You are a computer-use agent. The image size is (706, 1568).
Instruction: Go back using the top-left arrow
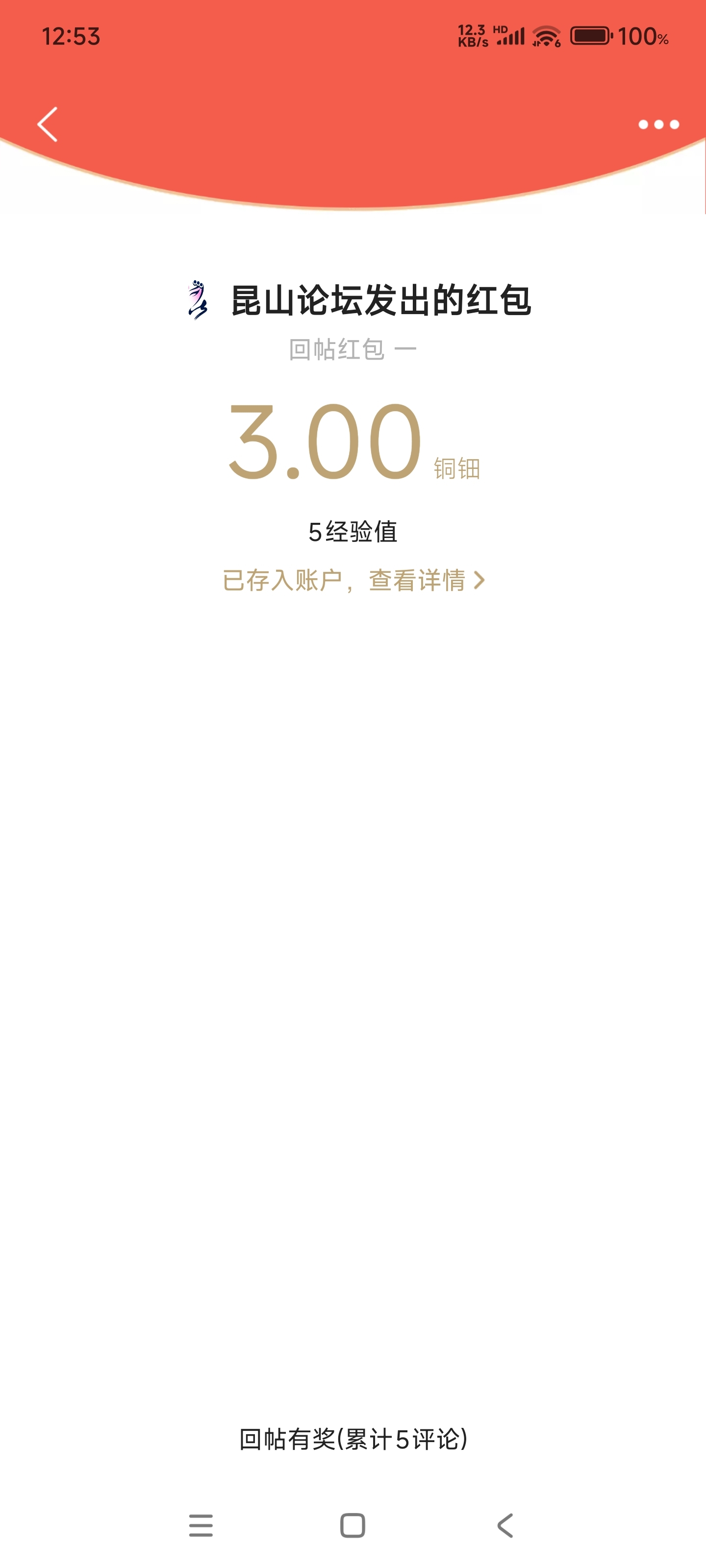tap(48, 124)
